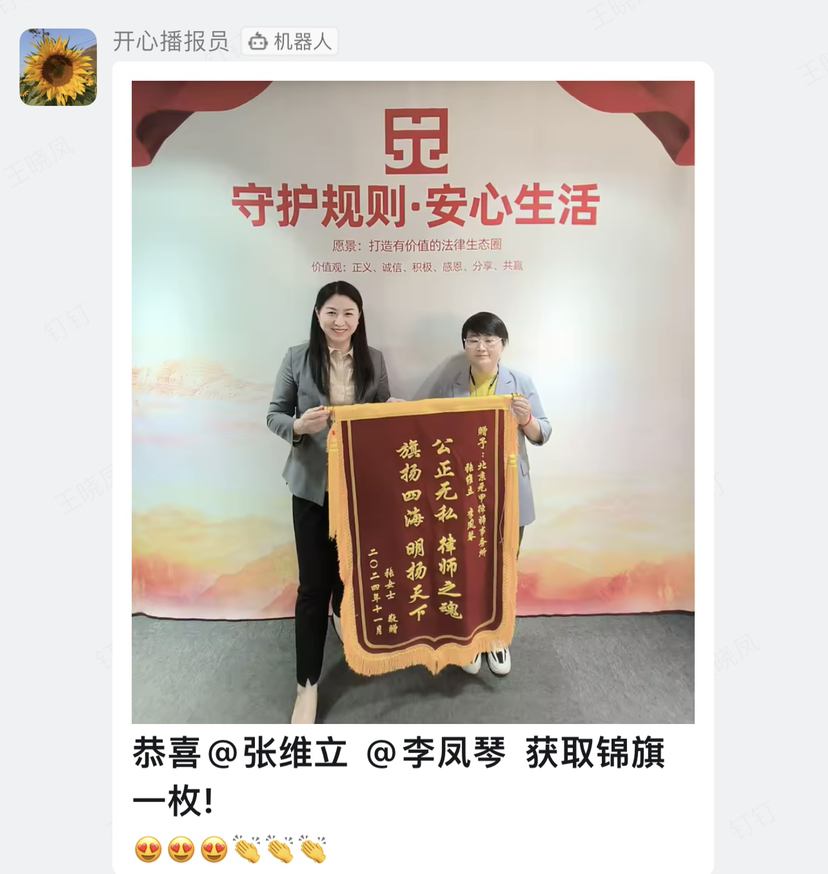828x874 pixels.
Task: Open the 开心播报员 sender name
Action: (x=171, y=41)
